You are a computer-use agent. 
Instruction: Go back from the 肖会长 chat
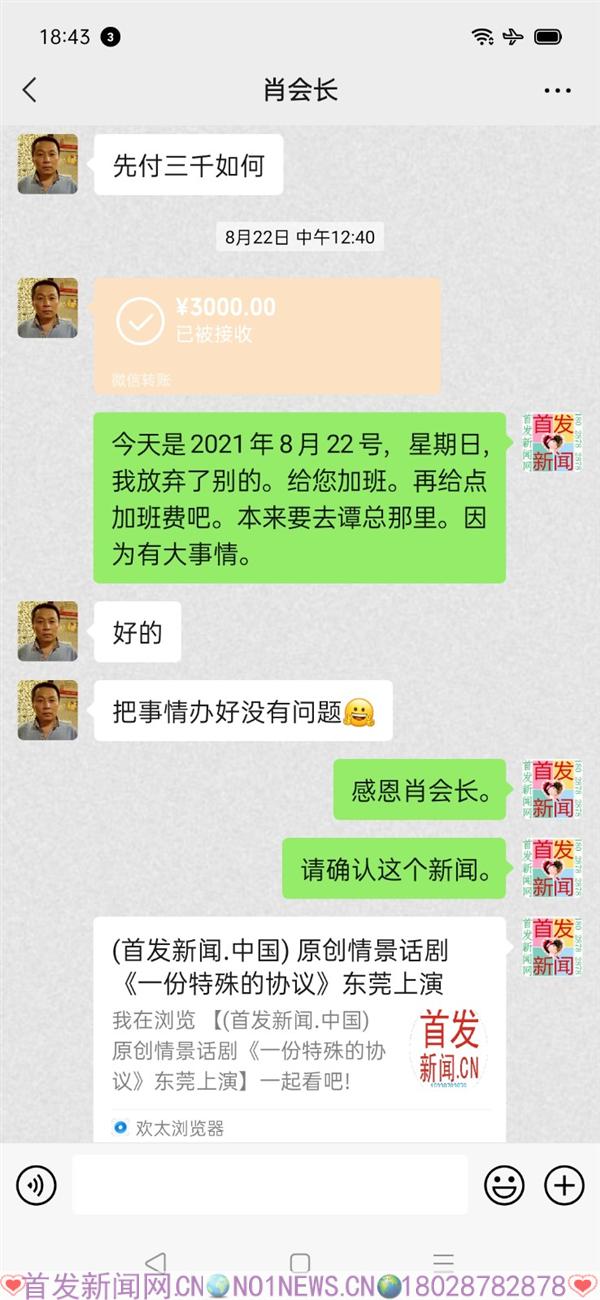point(29,90)
